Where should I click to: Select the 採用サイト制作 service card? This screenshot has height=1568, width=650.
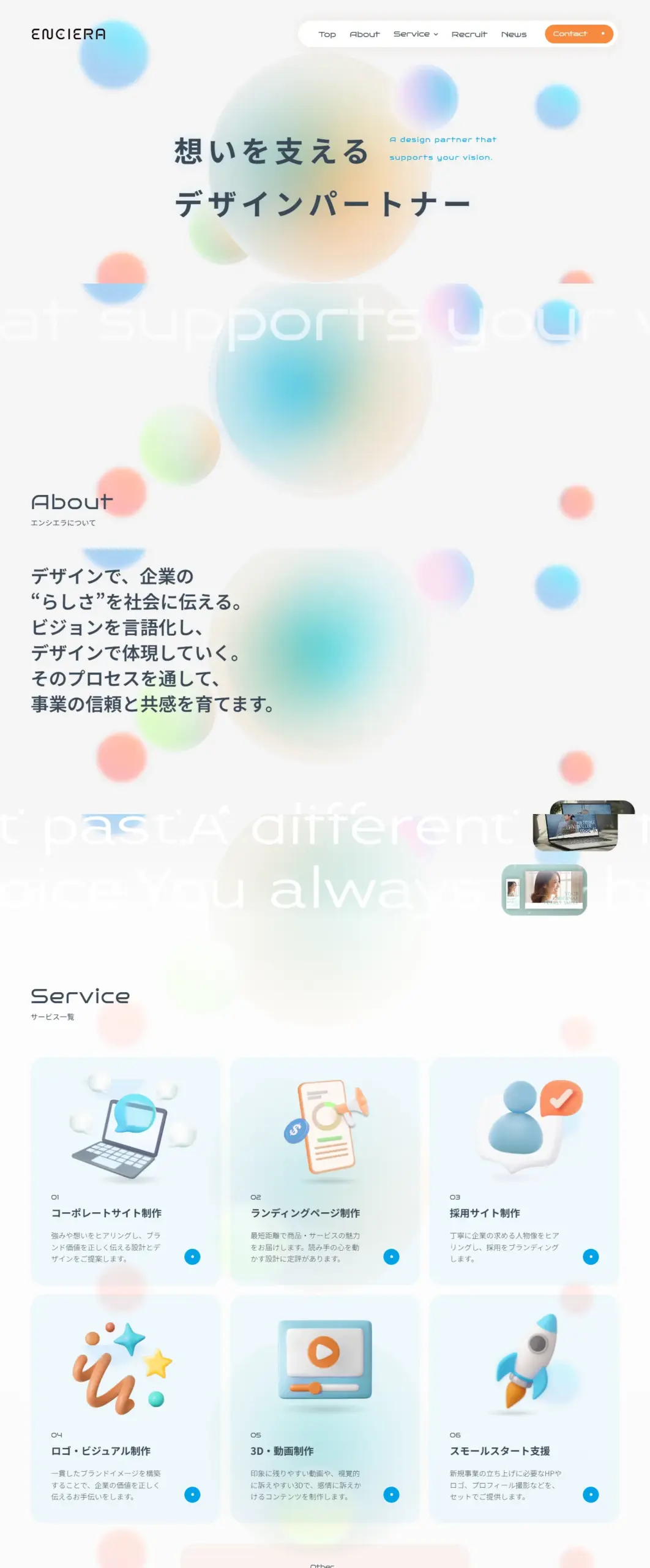524,1170
